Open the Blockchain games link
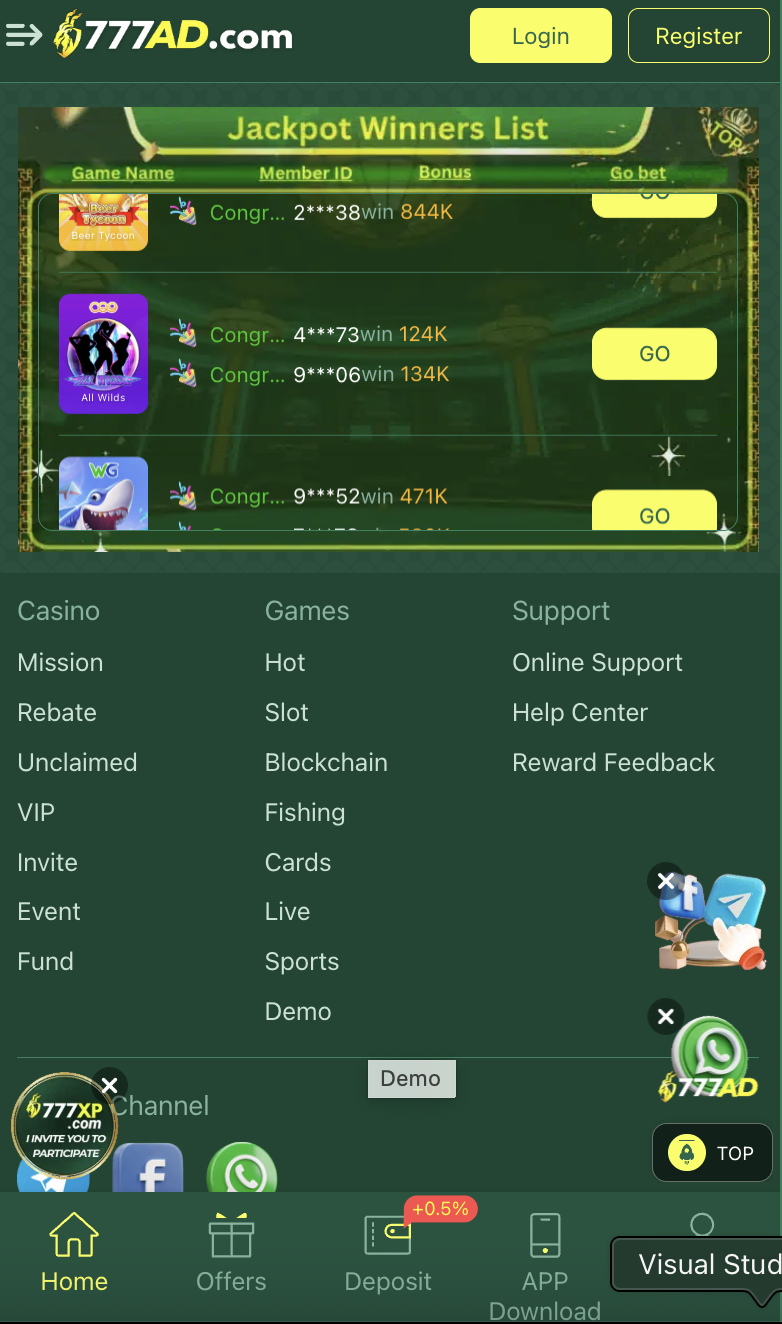Viewport: 782px width, 1324px height. click(326, 763)
